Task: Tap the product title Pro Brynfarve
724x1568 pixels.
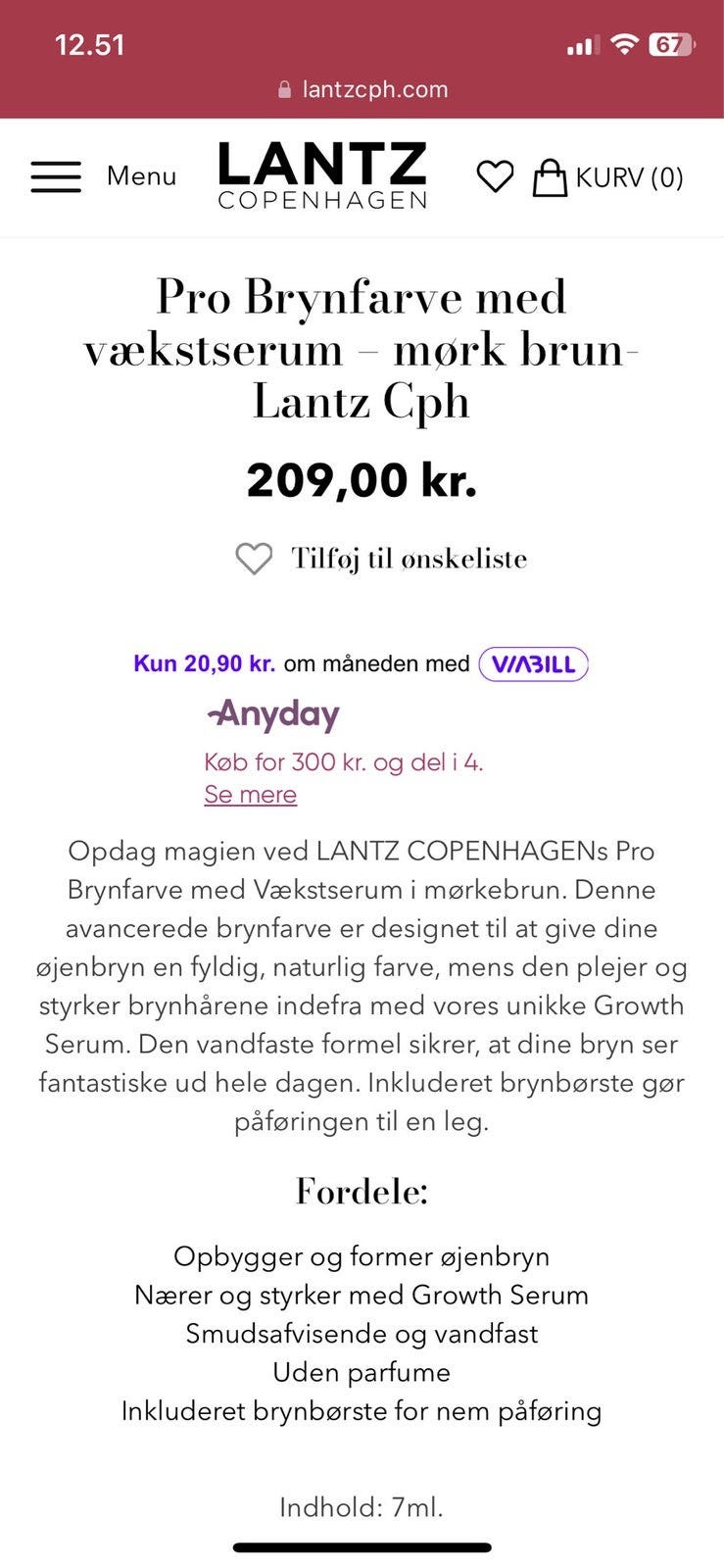Action: pyautogui.click(x=362, y=348)
